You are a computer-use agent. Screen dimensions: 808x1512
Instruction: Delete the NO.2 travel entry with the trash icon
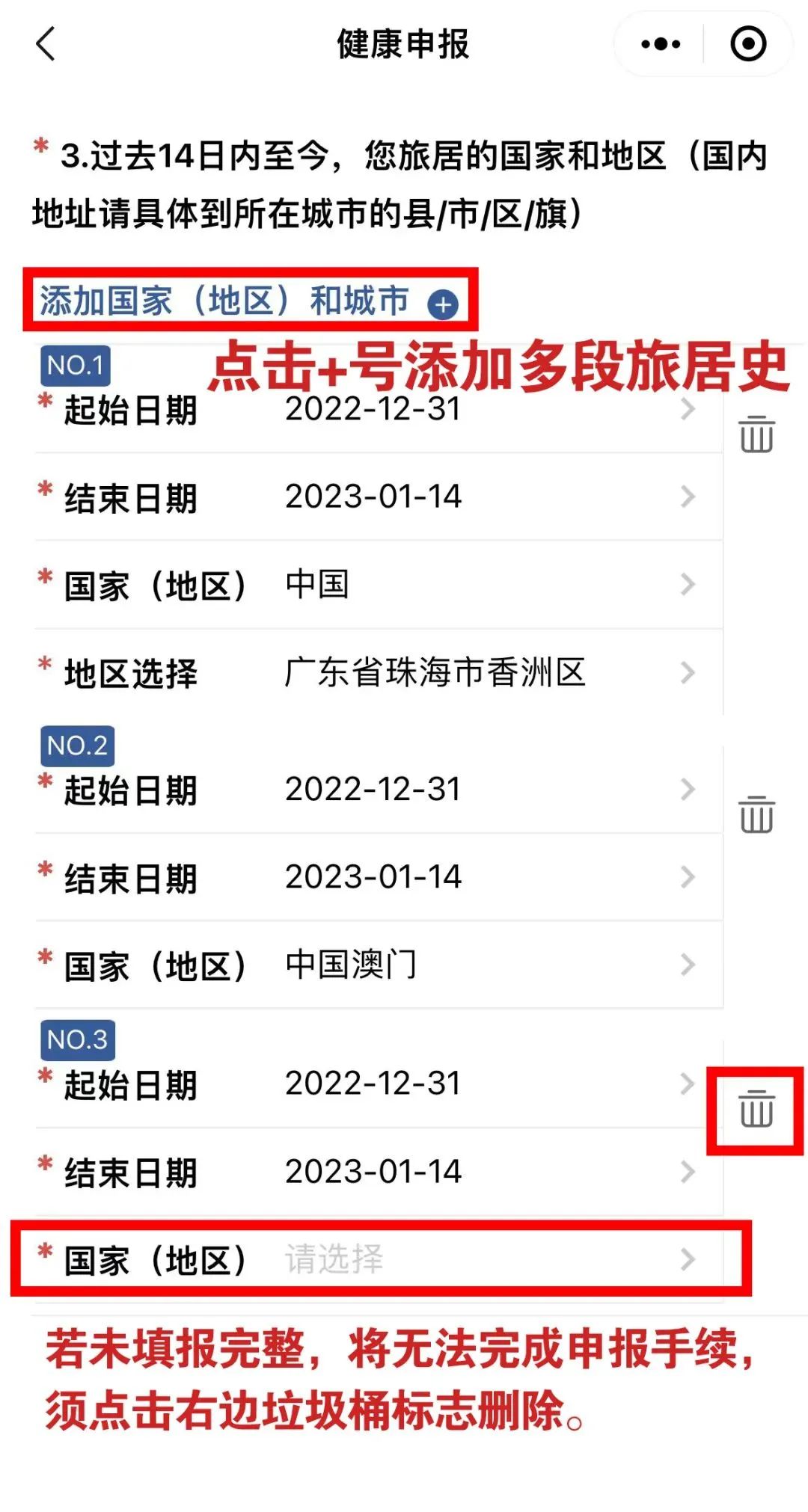tap(756, 814)
